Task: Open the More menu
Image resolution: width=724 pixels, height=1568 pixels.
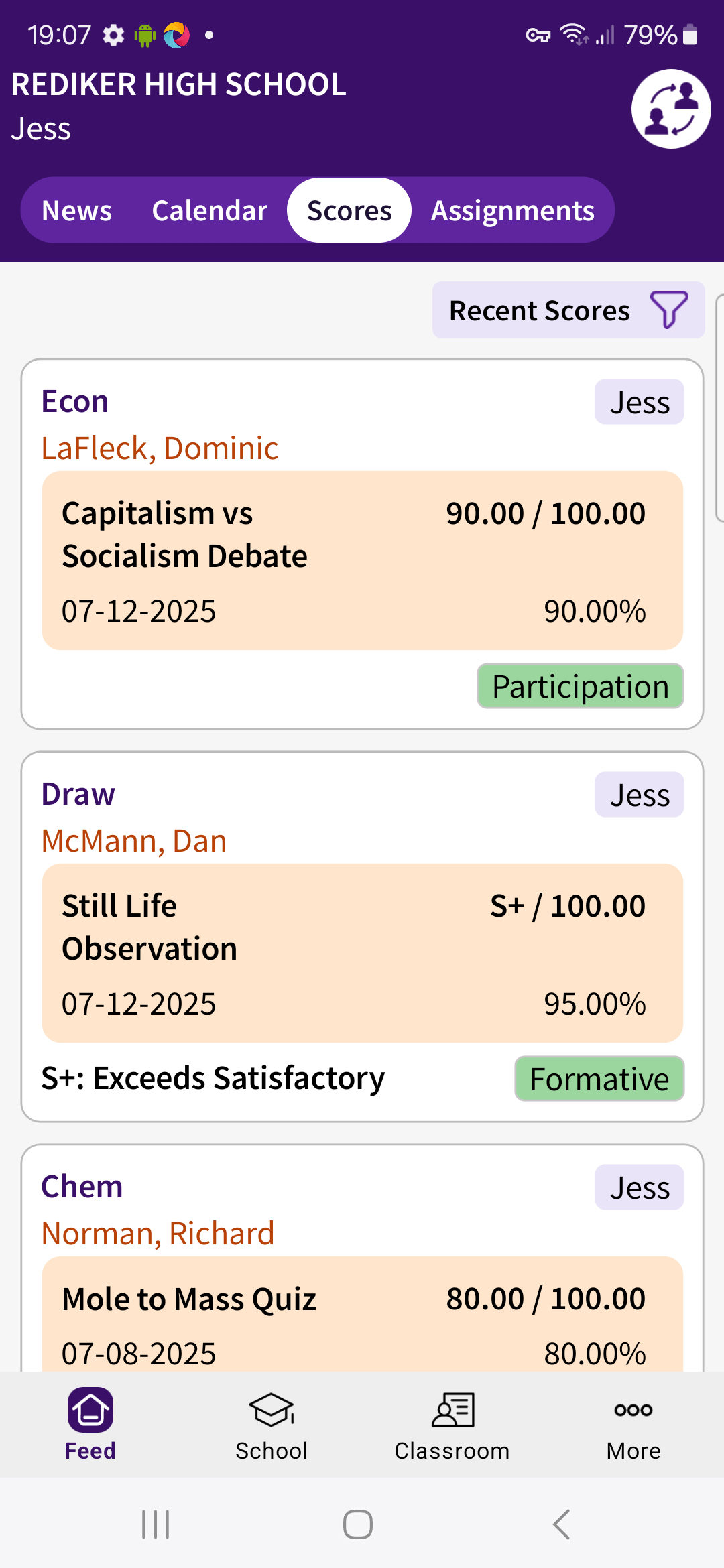Action: [633, 1424]
